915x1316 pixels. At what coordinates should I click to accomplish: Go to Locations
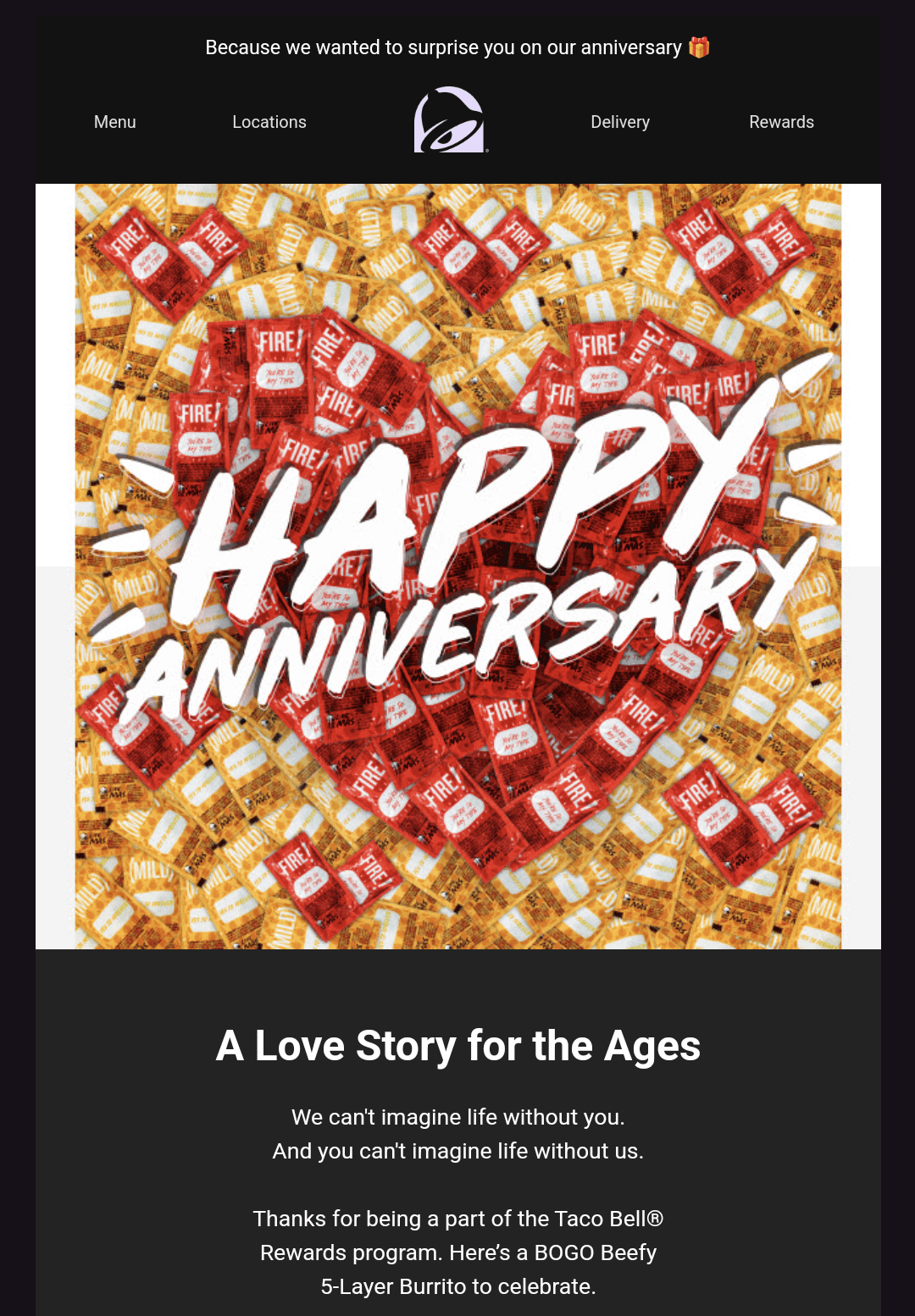pyautogui.click(x=269, y=122)
